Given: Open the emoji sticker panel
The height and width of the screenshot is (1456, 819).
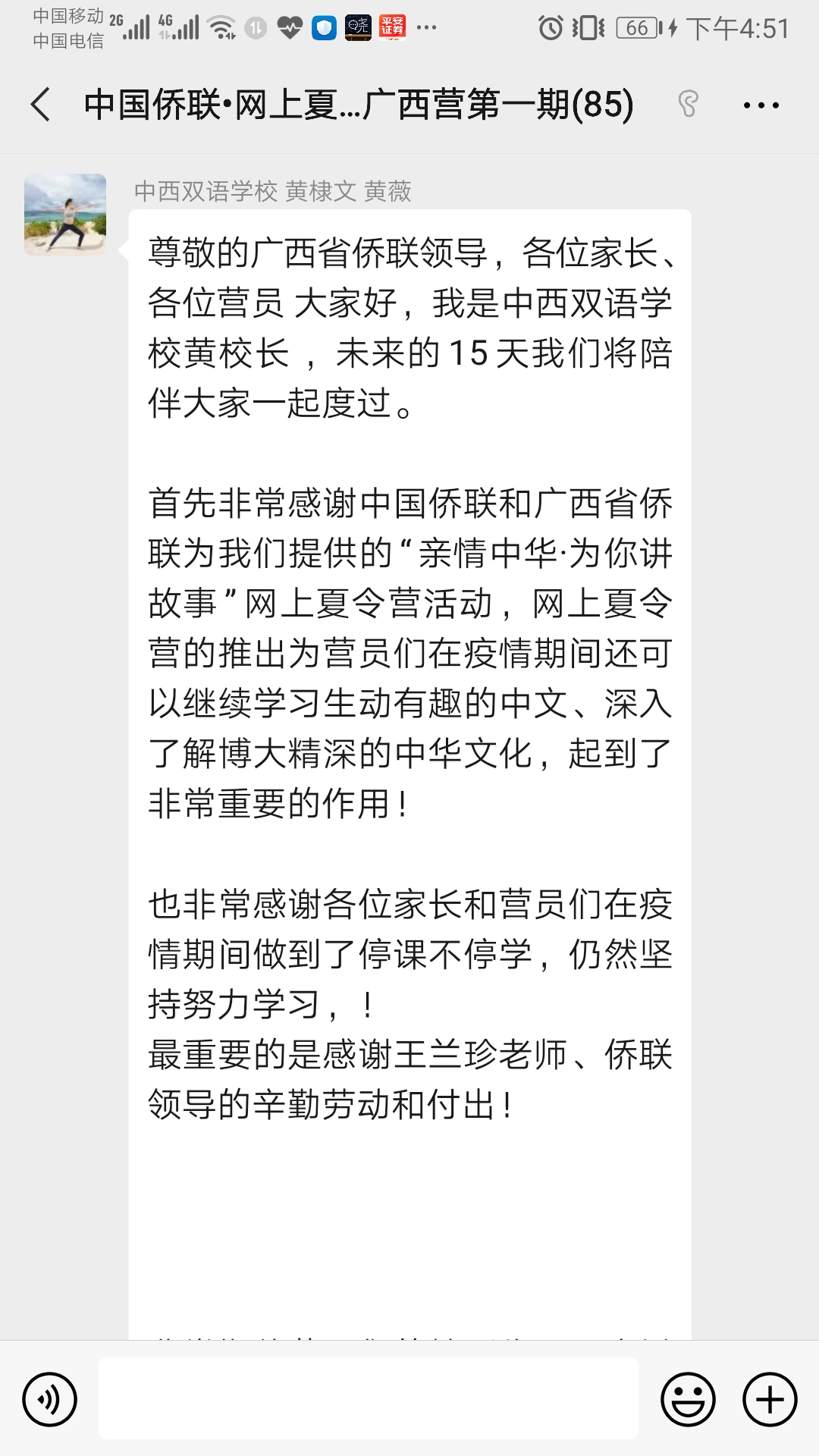Looking at the screenshot, I should tap(688, 1399).
